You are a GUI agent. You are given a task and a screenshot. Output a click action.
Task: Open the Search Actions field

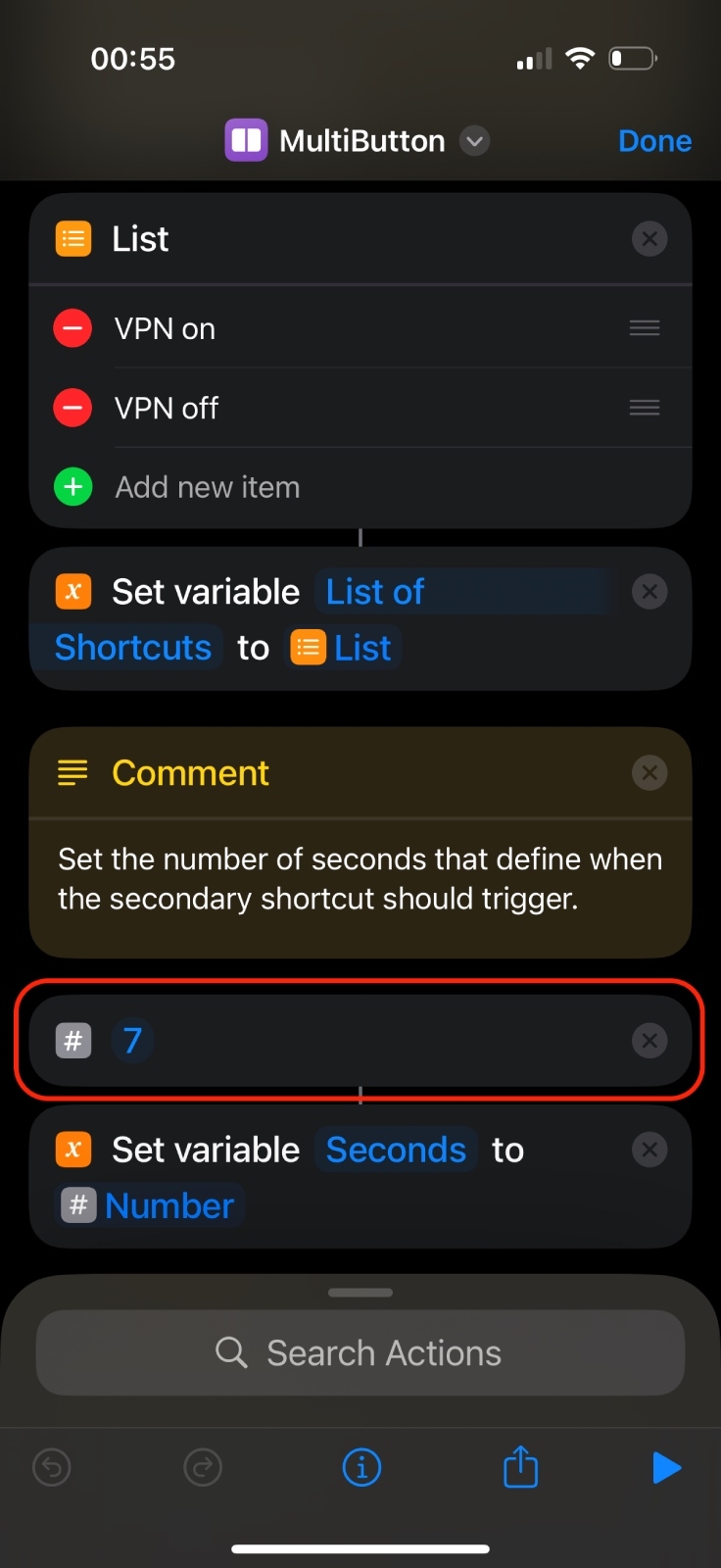360,1353
